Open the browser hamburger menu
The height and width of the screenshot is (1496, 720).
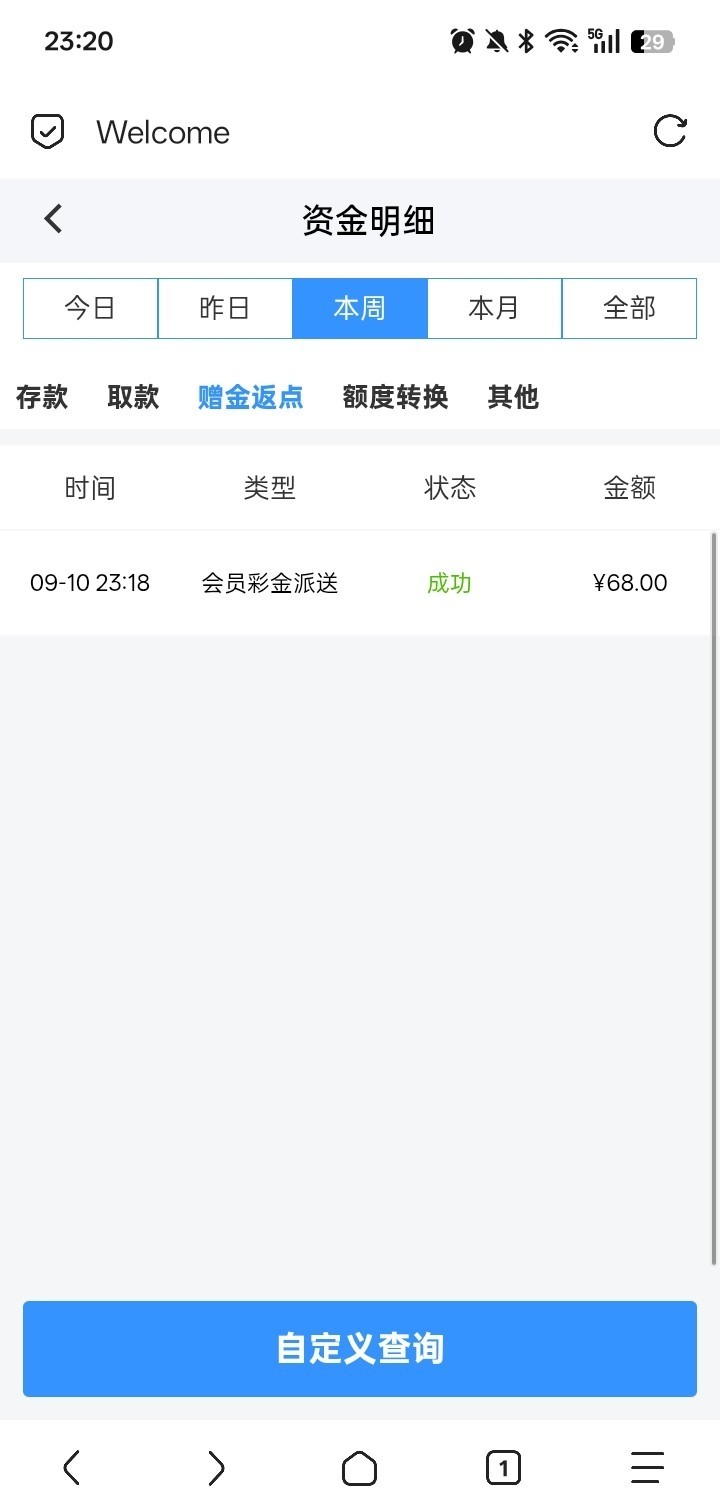pyautogui.click(x=648, y=1468)
